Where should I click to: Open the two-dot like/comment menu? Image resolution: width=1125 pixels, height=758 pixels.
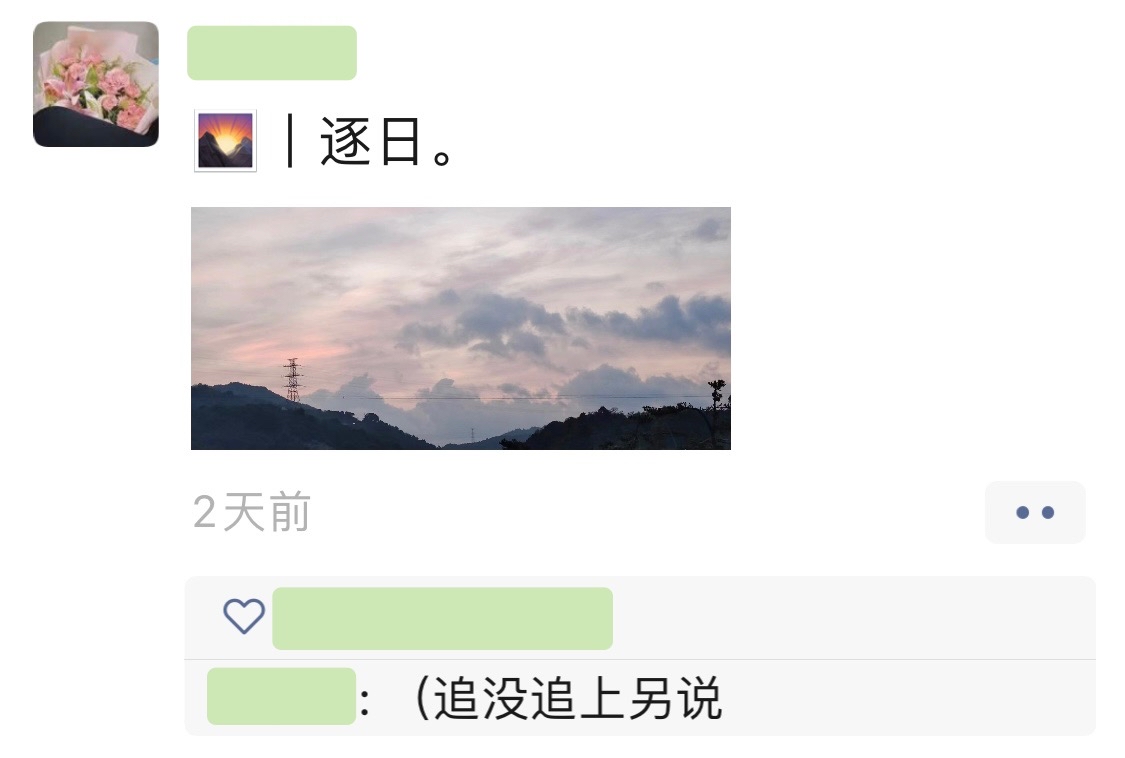click(1035, 512)
